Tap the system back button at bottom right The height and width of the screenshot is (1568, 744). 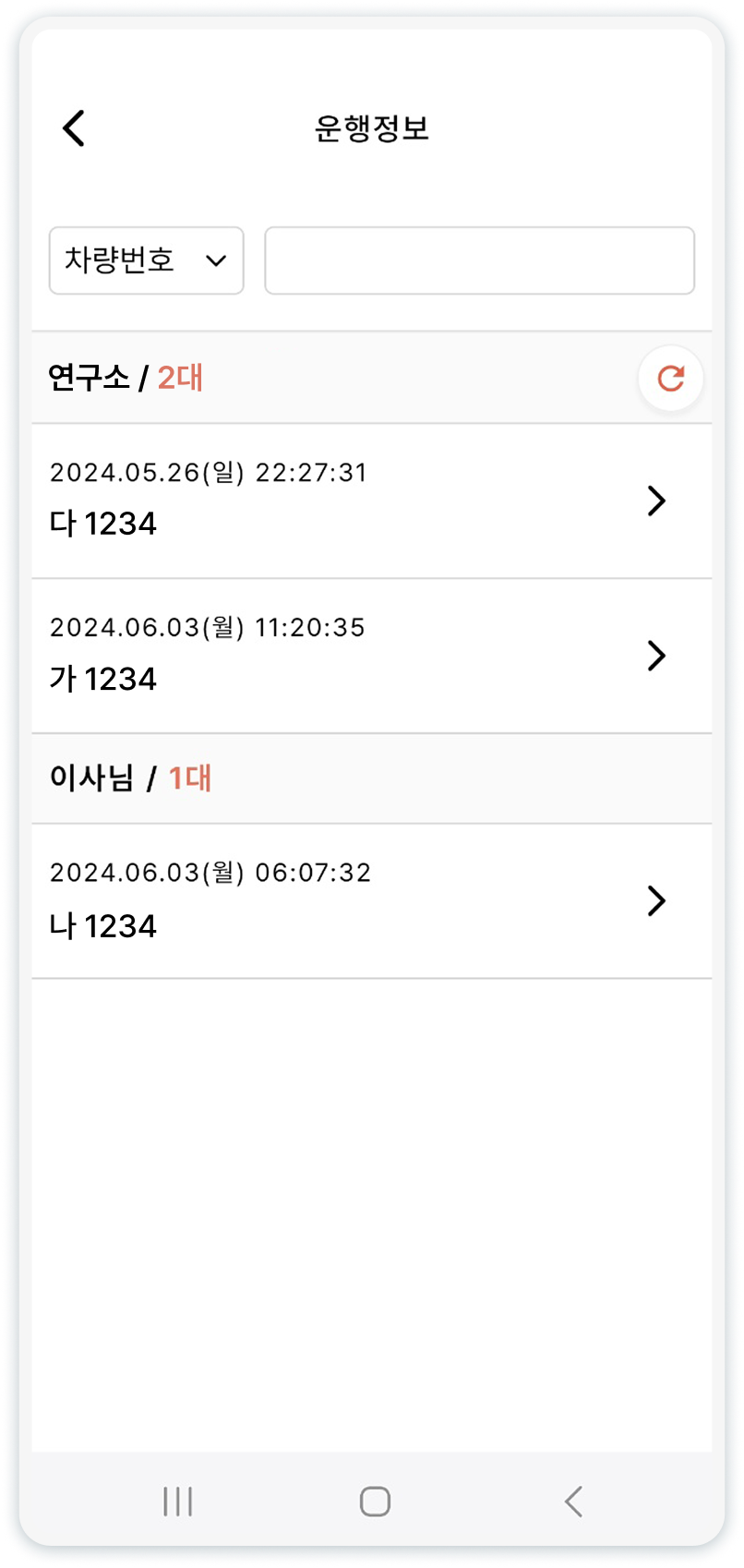pos(573,1501)
